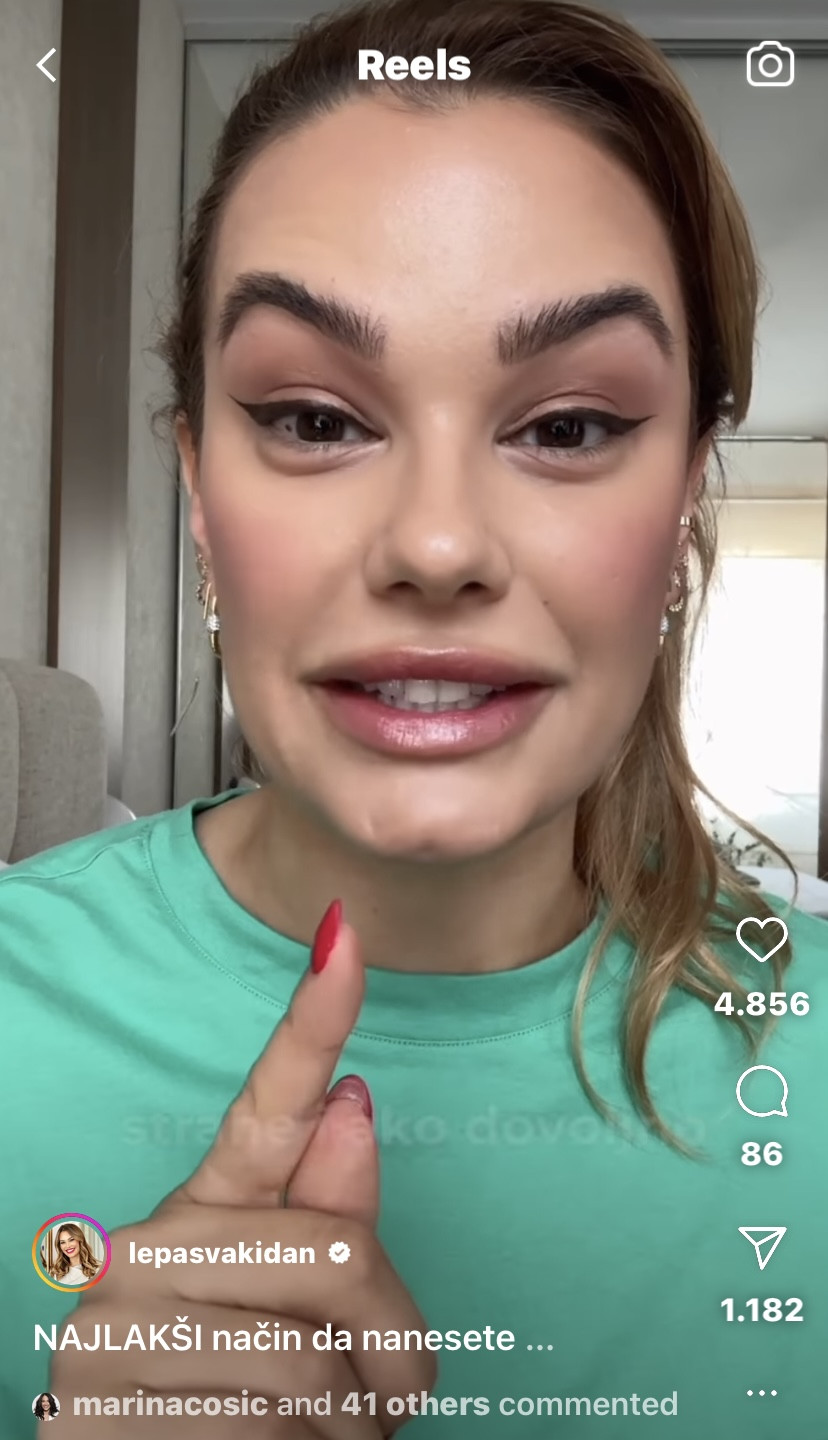Open the three-dot more options menu
Screen dimensions: 828x1440
coord(762,1393)
